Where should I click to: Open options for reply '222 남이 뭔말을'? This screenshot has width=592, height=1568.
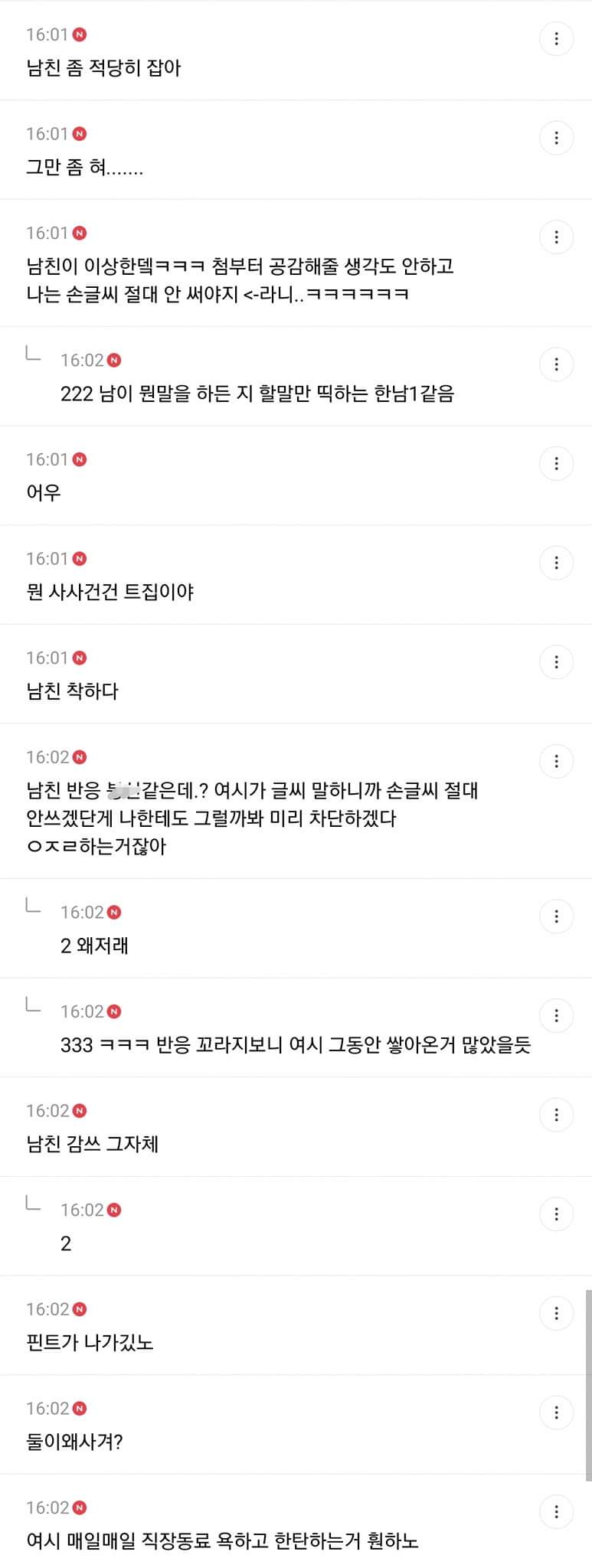(x=556, y=364)
